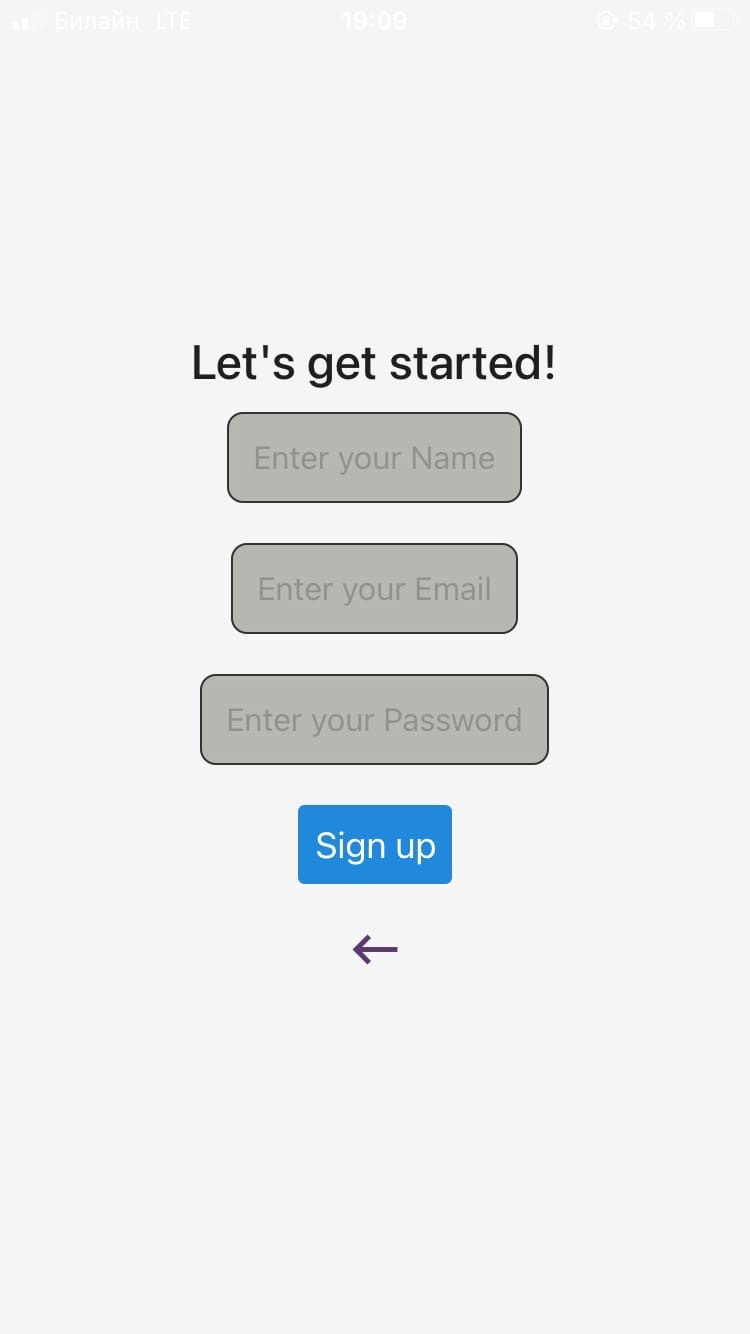Select the Enter your Password field
The height and width of the screenshot is (1334, 750).
374,719
